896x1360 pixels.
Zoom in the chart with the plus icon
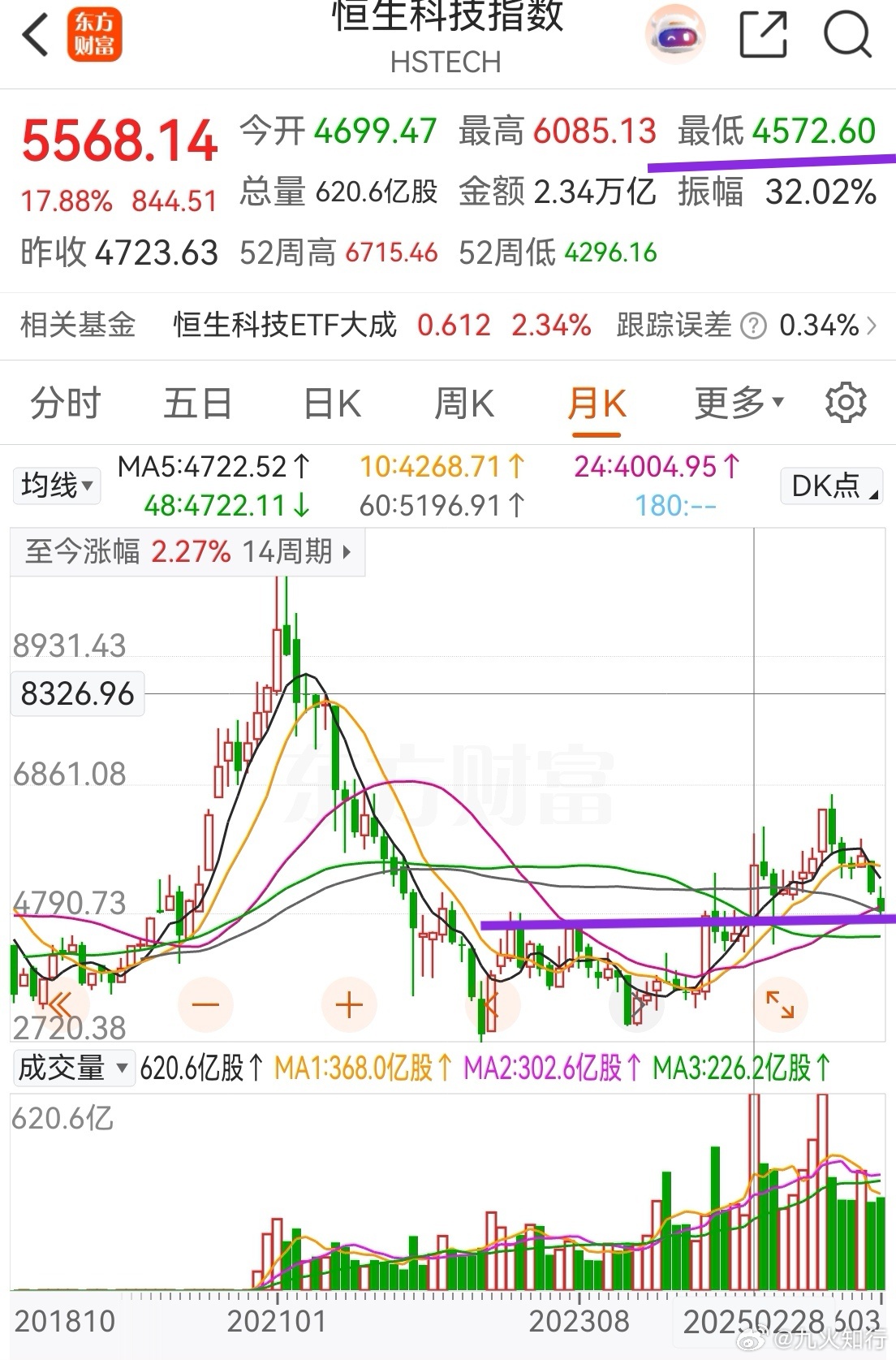349,1004
